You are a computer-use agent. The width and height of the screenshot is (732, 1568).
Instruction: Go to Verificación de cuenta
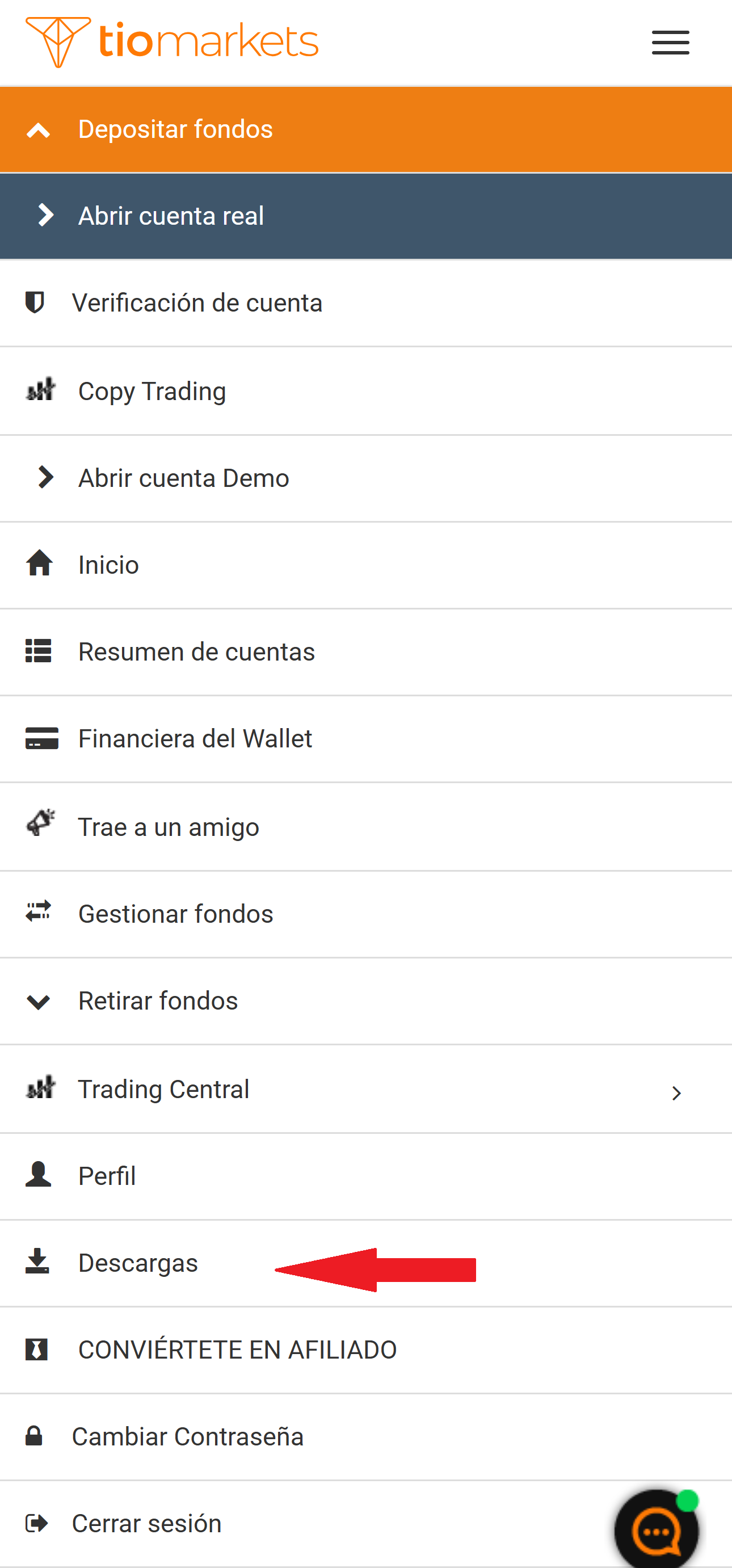click(196, 303)
